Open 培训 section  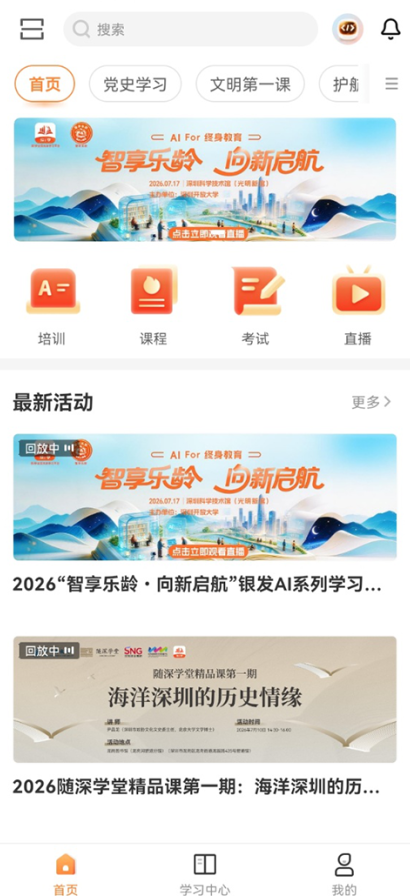coord(52,306)
